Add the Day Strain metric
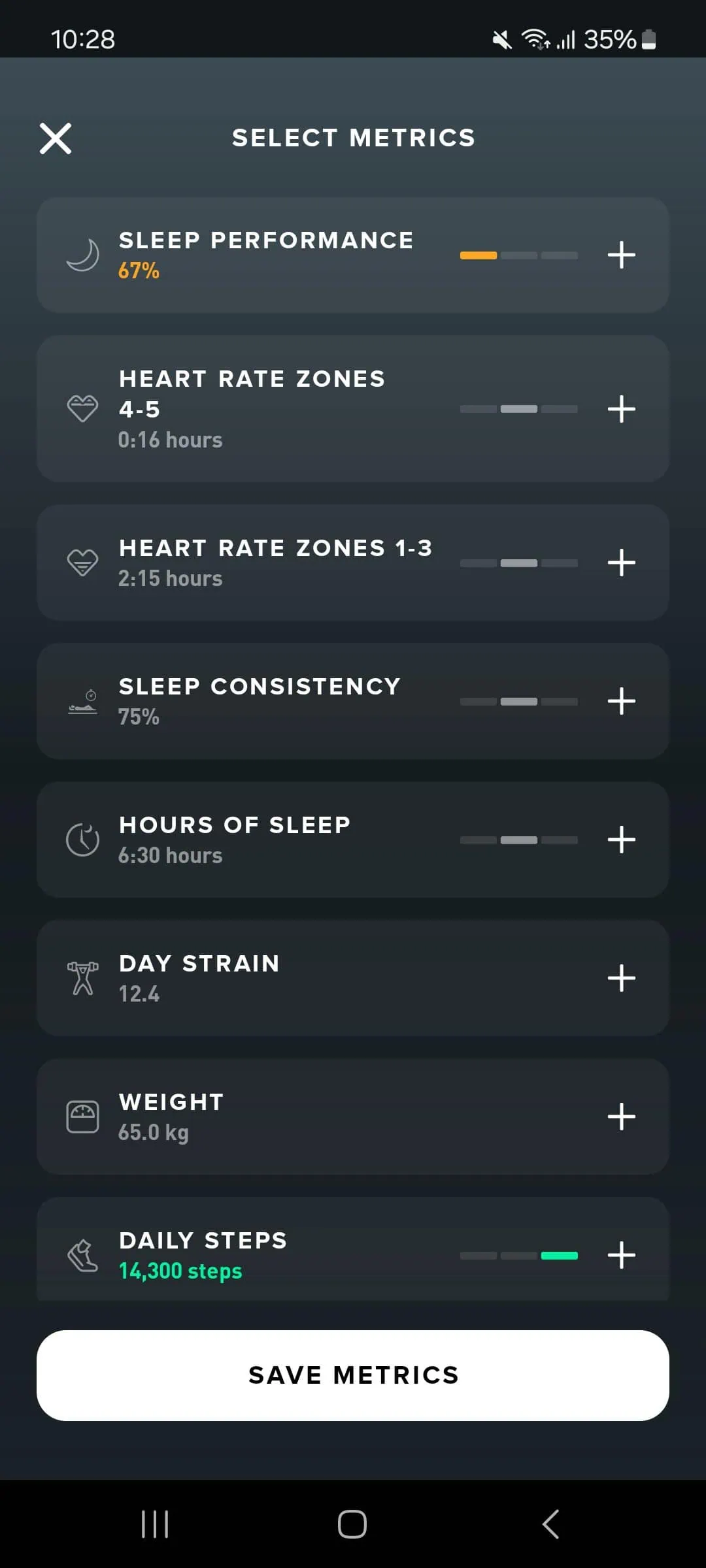This screenshot has width=706, height=1568. point(621,978)
